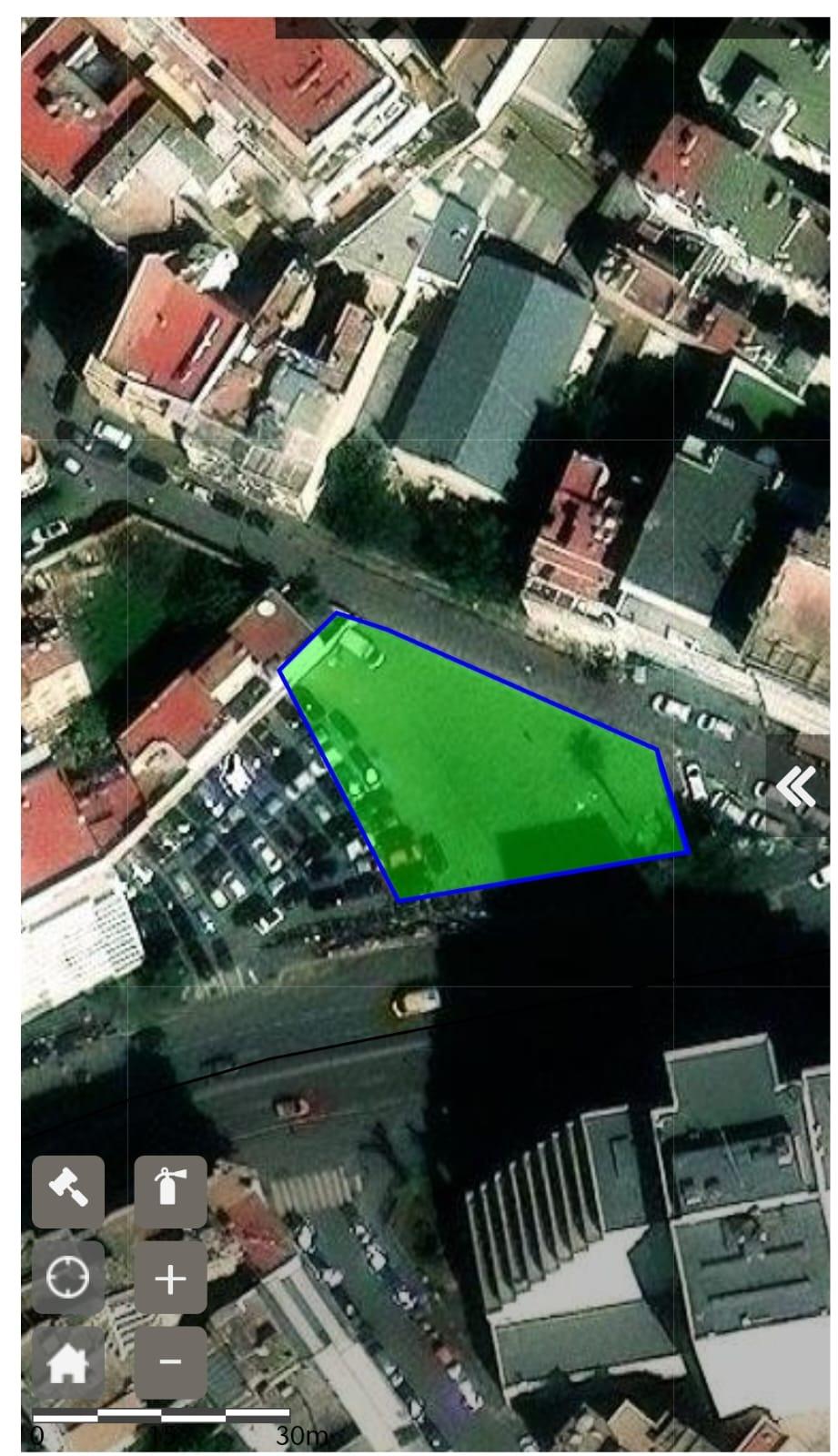Expand the side panel with double arrow

(x=798, y=786)
